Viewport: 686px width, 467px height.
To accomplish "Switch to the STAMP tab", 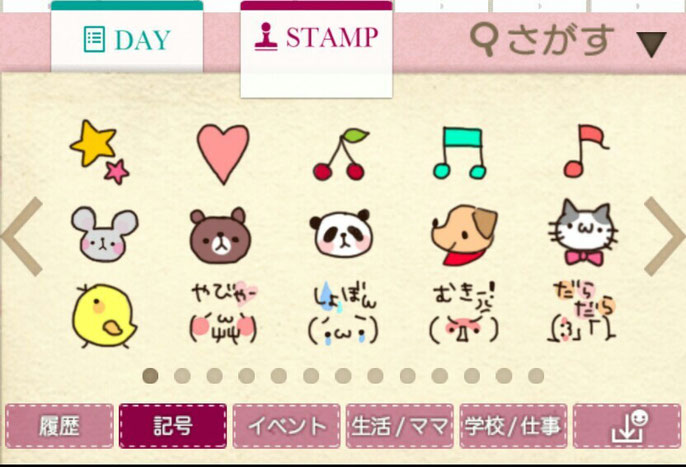I will [316, 40].
